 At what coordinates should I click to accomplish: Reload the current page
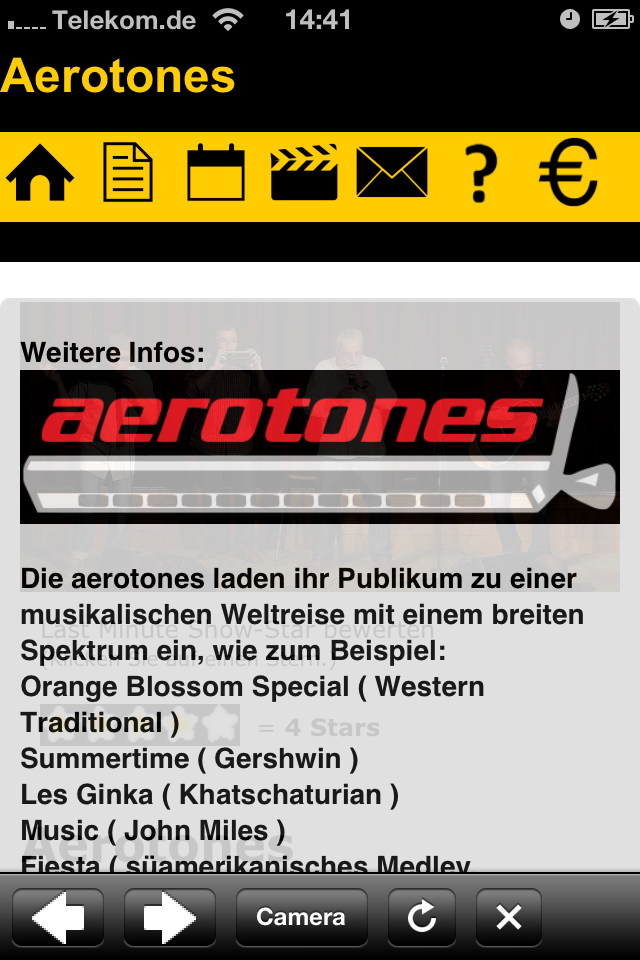coord(422,917)
